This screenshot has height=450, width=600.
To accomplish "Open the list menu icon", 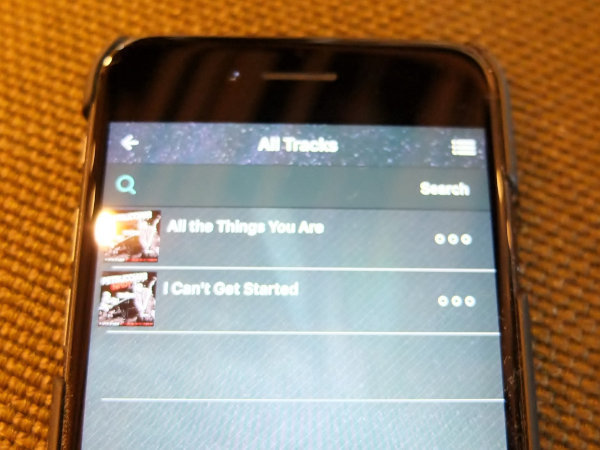I will pyautogui.click(x=462, y=146).
